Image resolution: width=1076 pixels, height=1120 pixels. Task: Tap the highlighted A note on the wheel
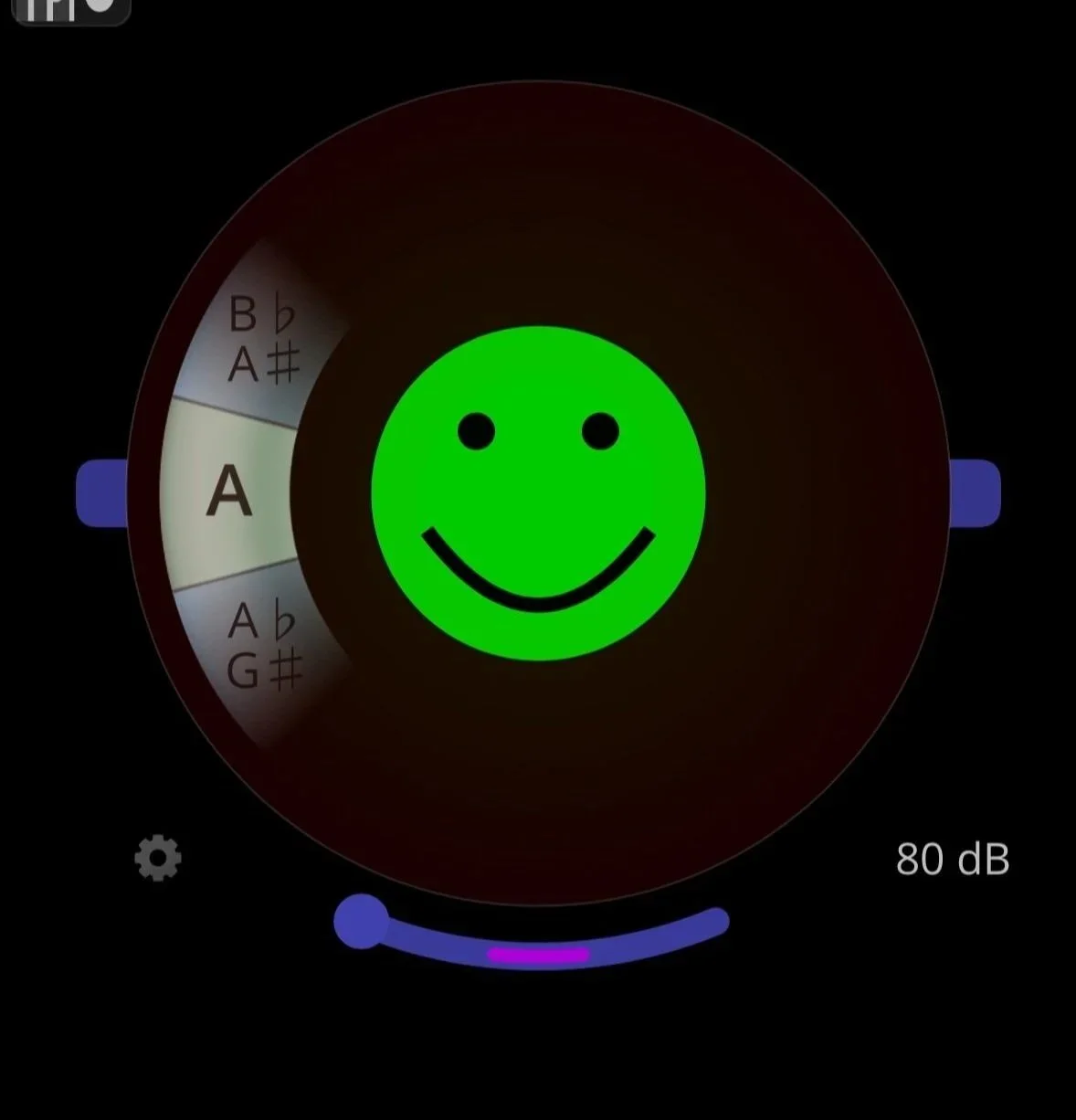[x=229, y=493]
